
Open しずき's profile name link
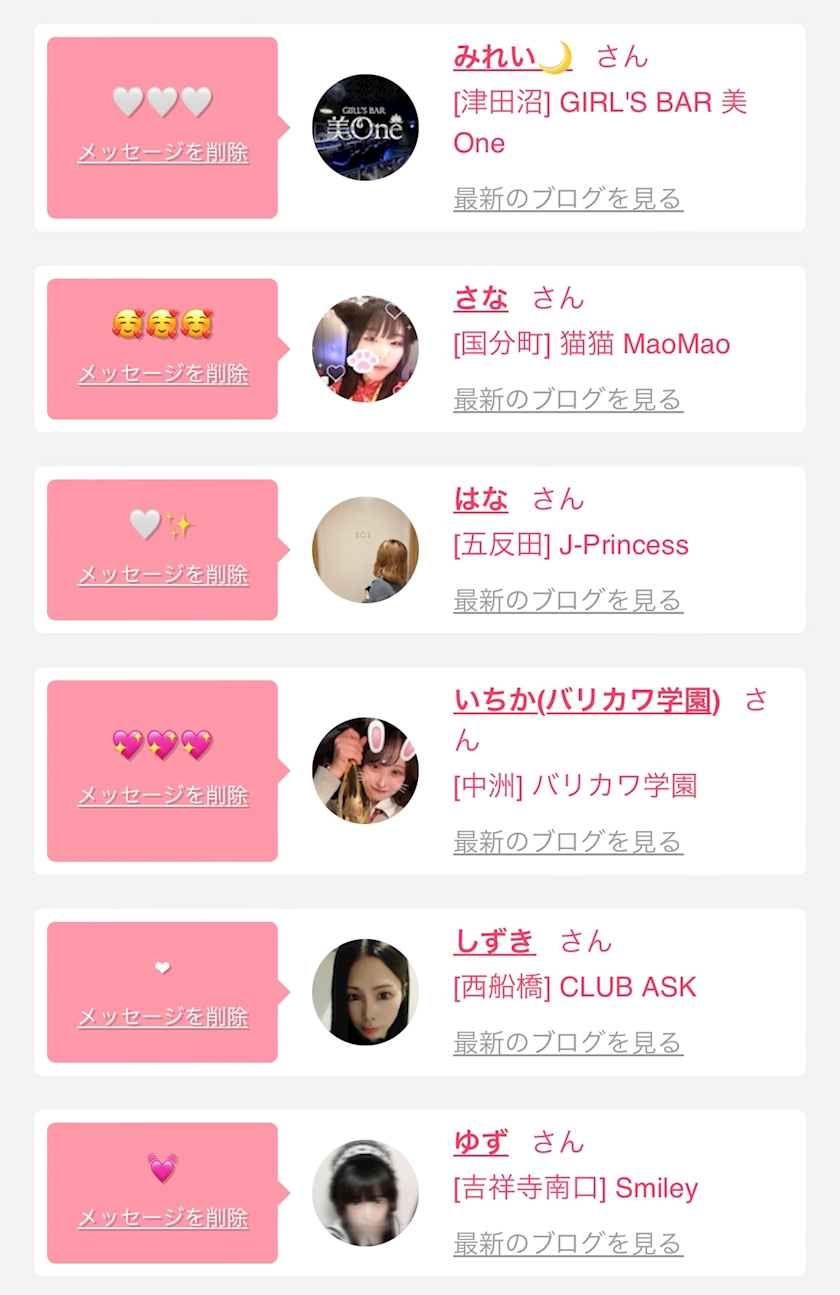click(x=494, y=941)
